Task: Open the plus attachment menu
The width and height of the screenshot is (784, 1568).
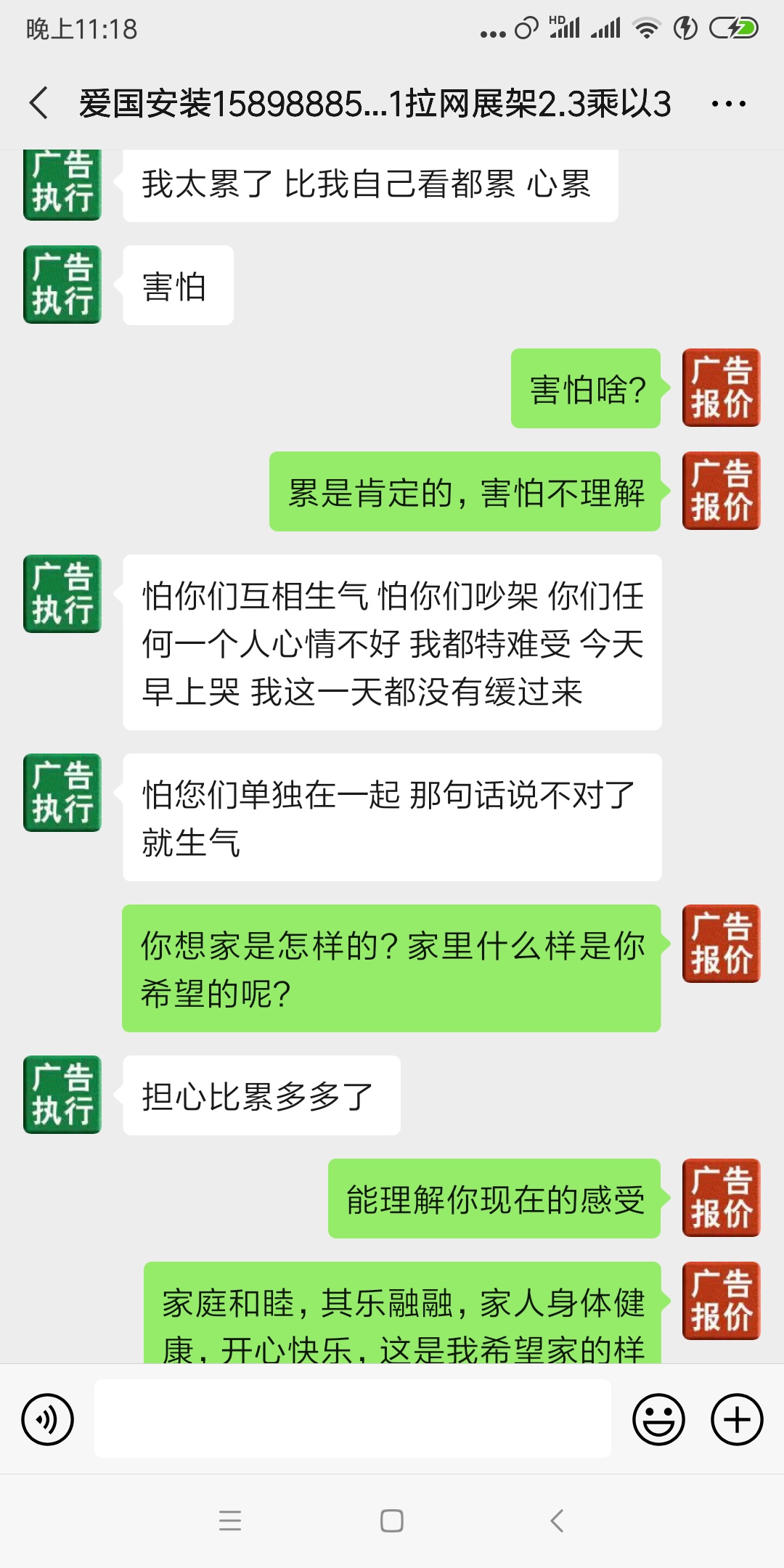Action: (736, 1419)
